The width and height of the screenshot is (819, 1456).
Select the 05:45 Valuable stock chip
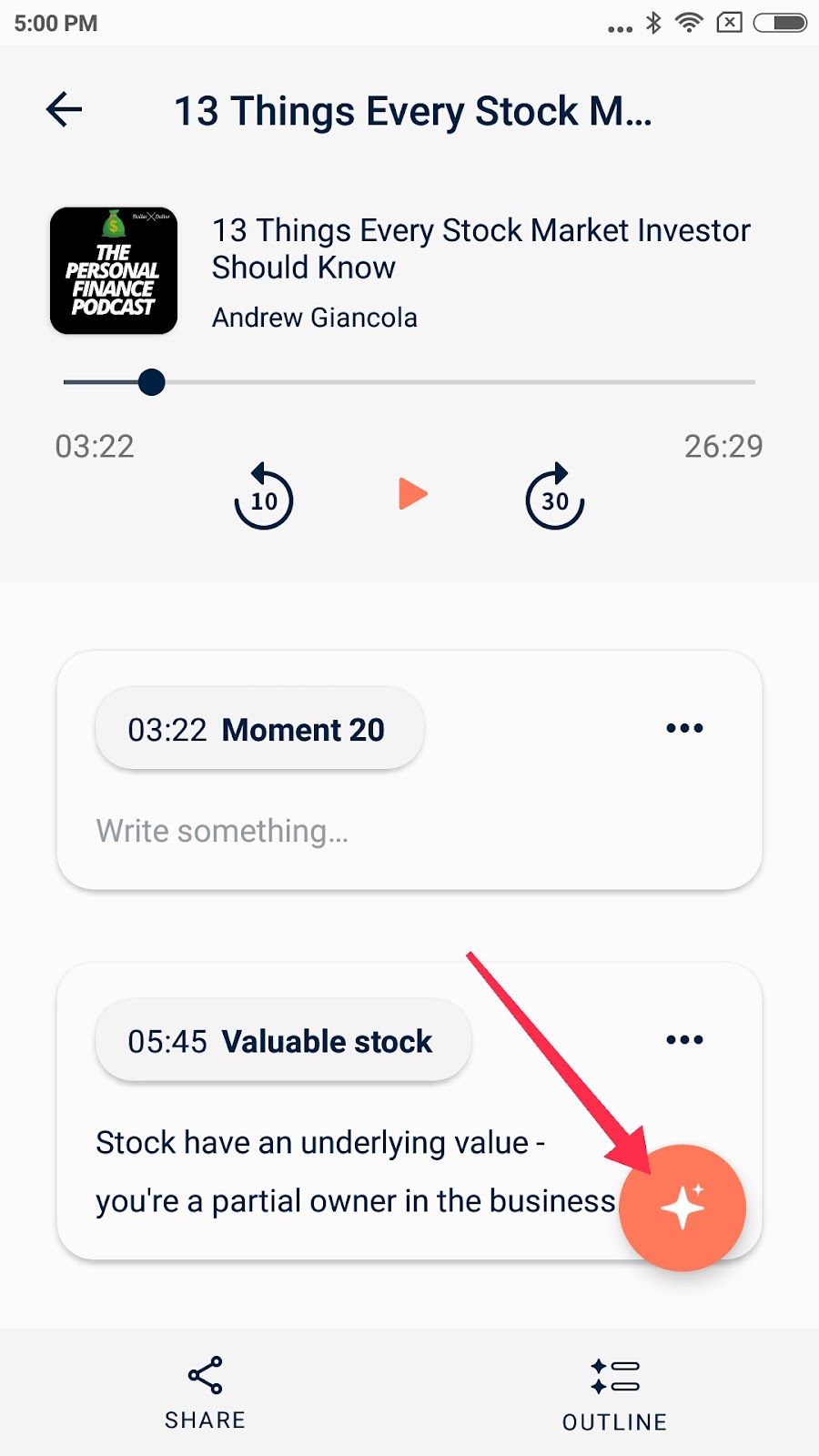pos(283,1040)
